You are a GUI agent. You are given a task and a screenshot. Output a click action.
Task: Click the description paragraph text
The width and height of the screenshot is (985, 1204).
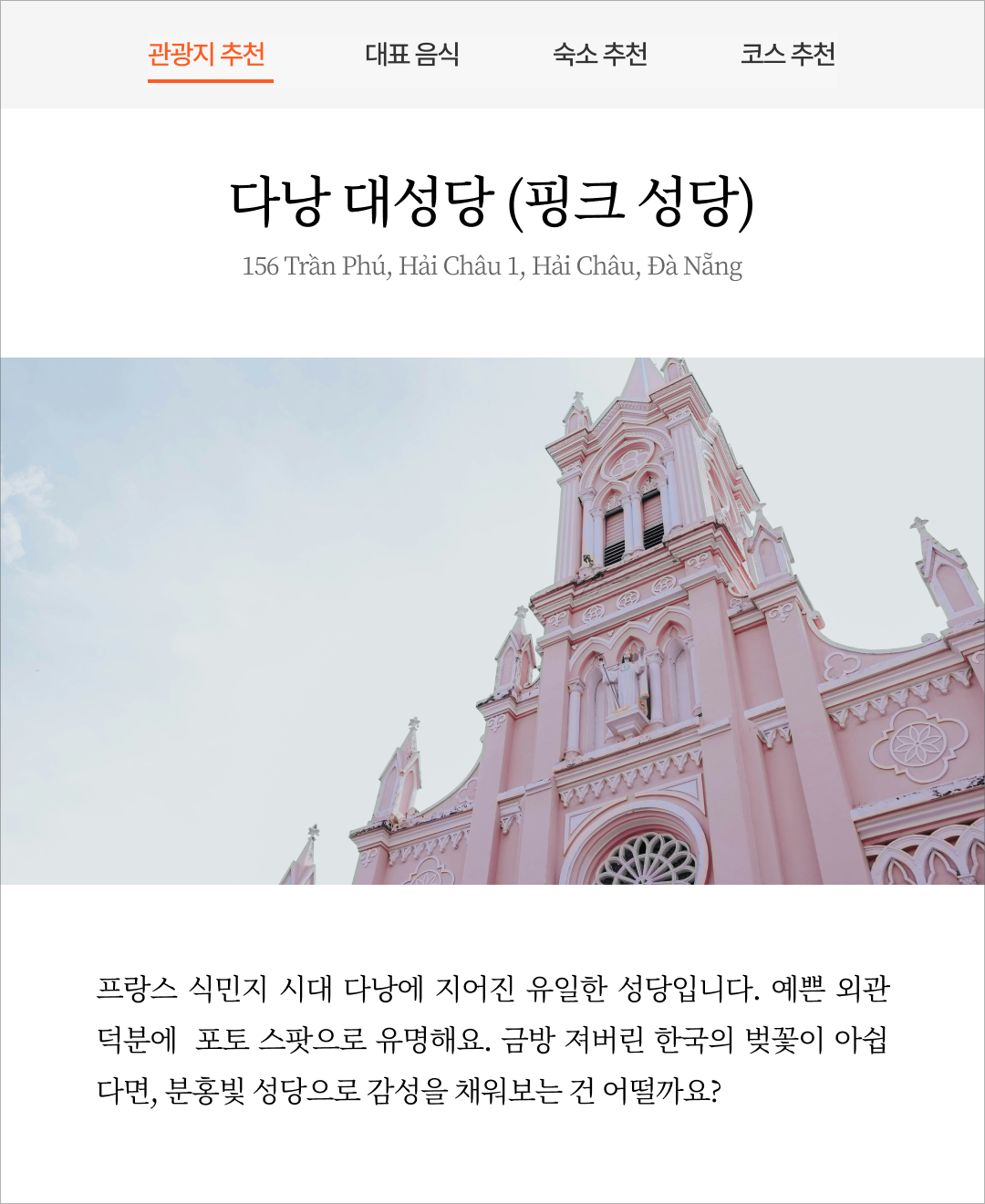(493, 1038)
